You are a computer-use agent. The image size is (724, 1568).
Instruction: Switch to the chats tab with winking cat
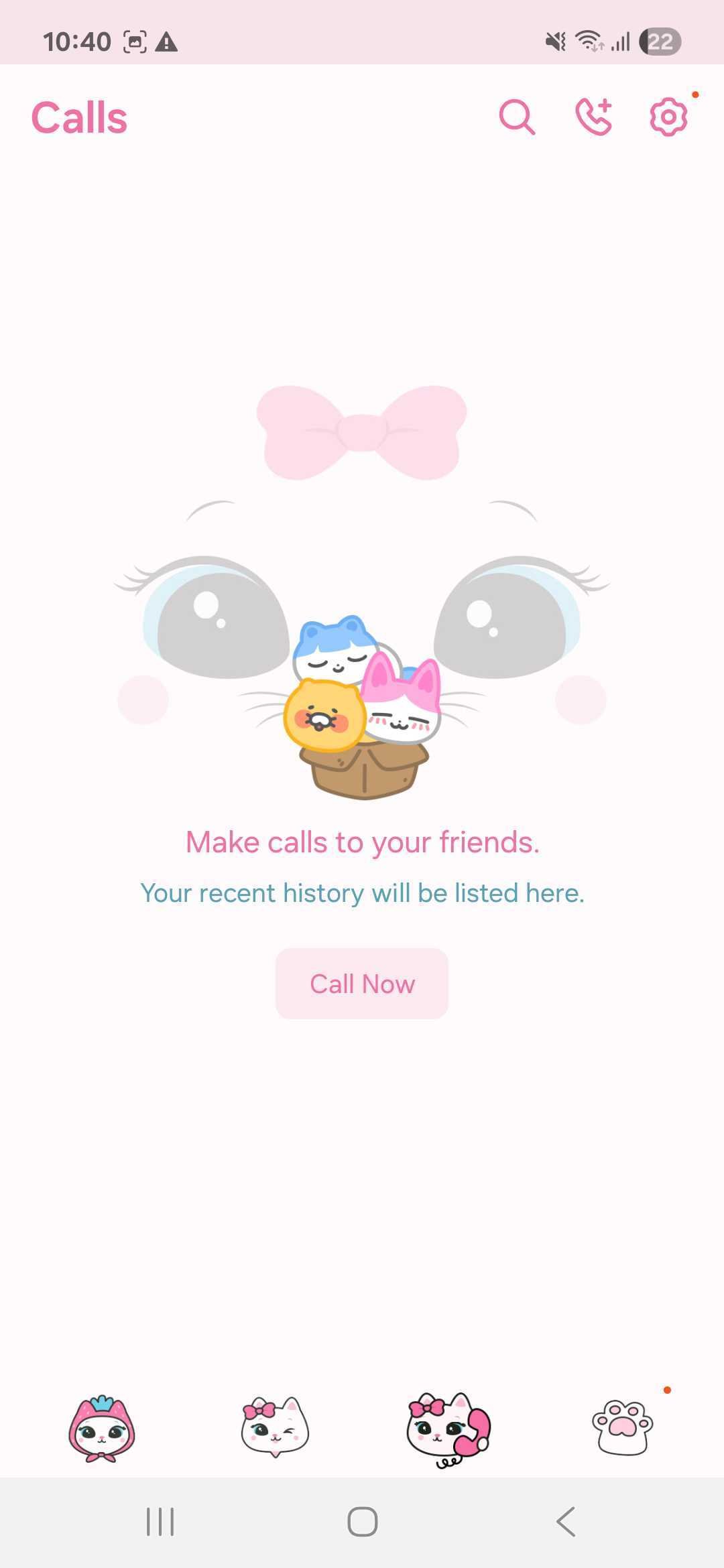tap(275, 1427)
